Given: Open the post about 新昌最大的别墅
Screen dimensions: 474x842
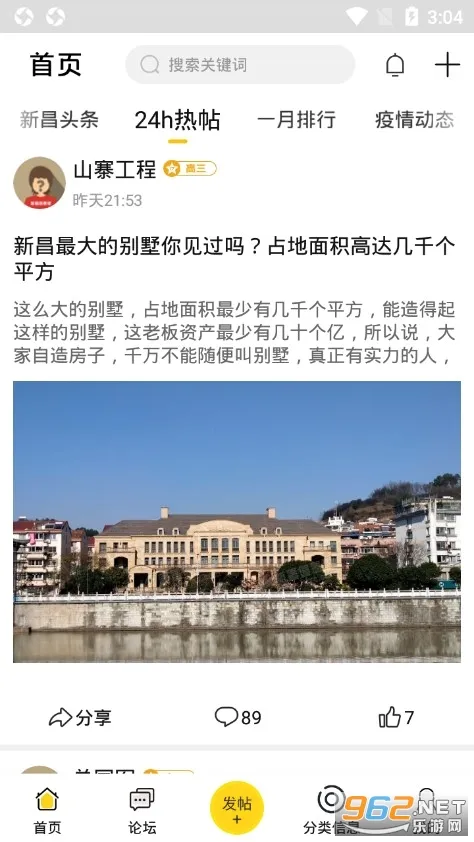Looking at the screenshot, I should [x=234, y=259].
